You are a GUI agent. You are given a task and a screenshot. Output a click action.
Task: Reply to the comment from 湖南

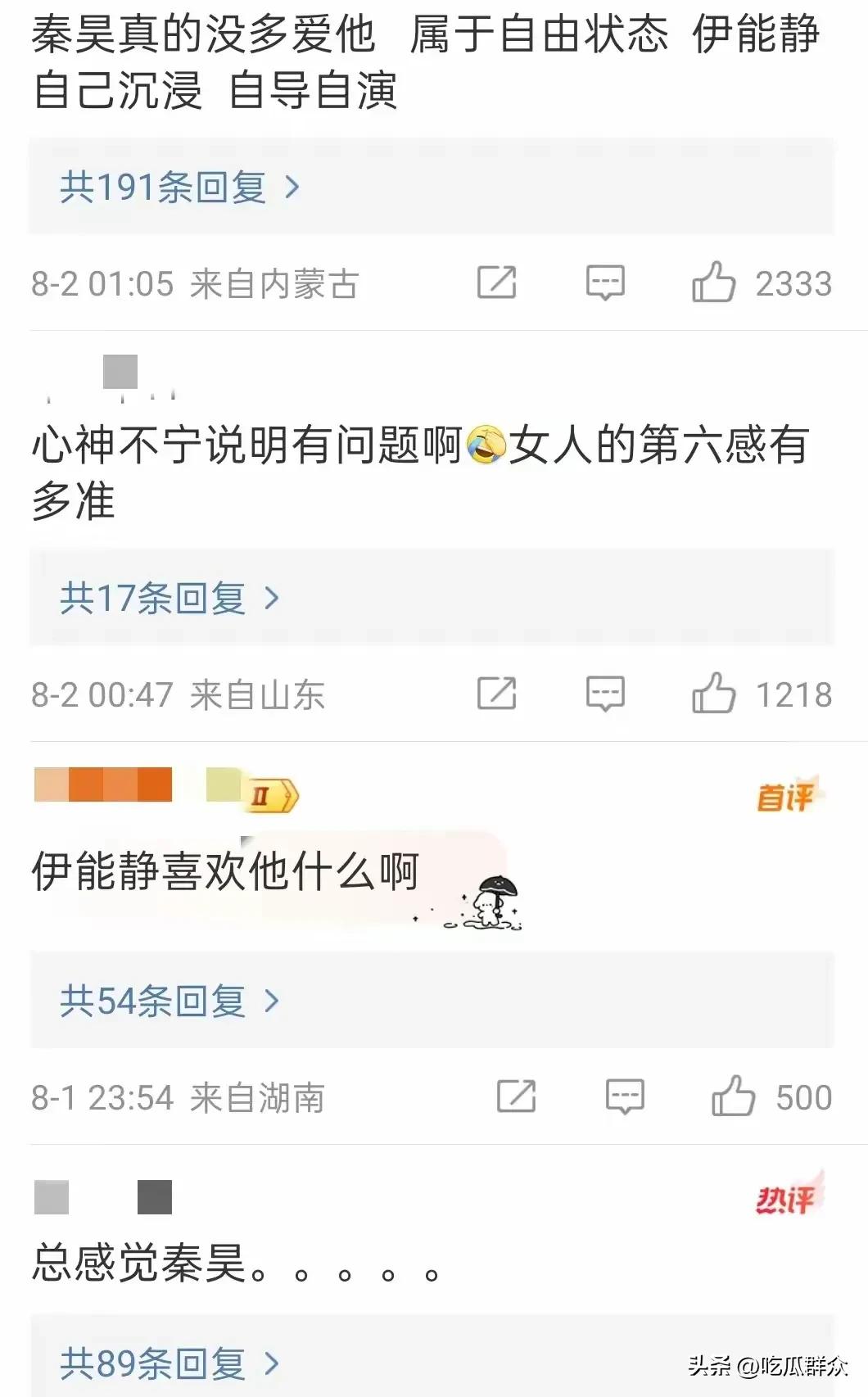(x=625, y=1096)
